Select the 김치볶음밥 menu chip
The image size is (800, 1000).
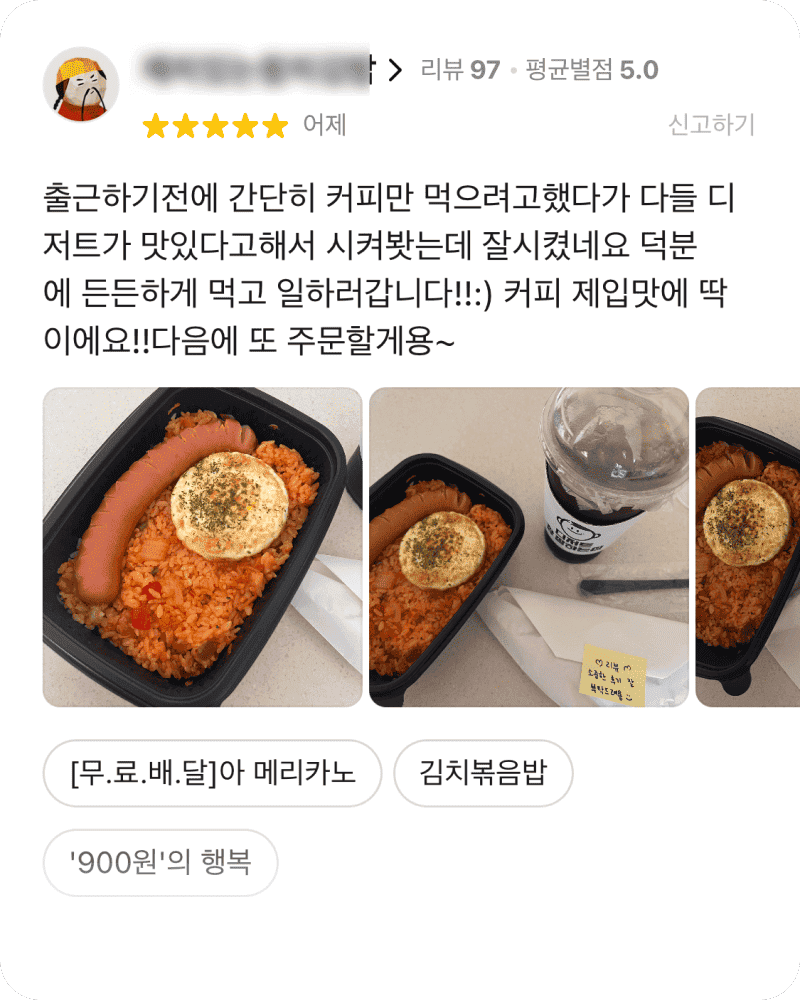coord(483,773)
